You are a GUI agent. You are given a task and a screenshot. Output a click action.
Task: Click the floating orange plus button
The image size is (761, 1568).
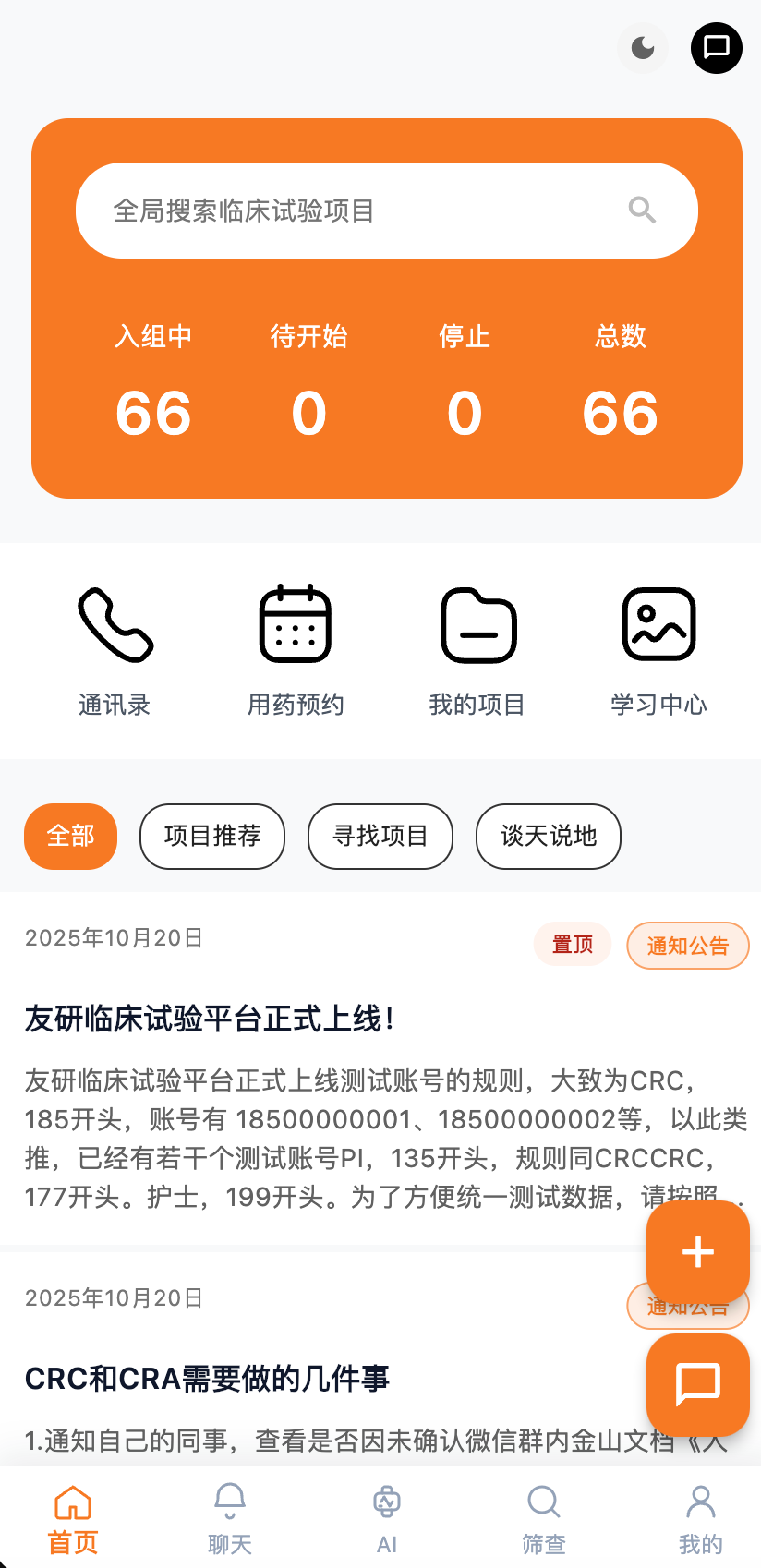[x=697, y=1252]
